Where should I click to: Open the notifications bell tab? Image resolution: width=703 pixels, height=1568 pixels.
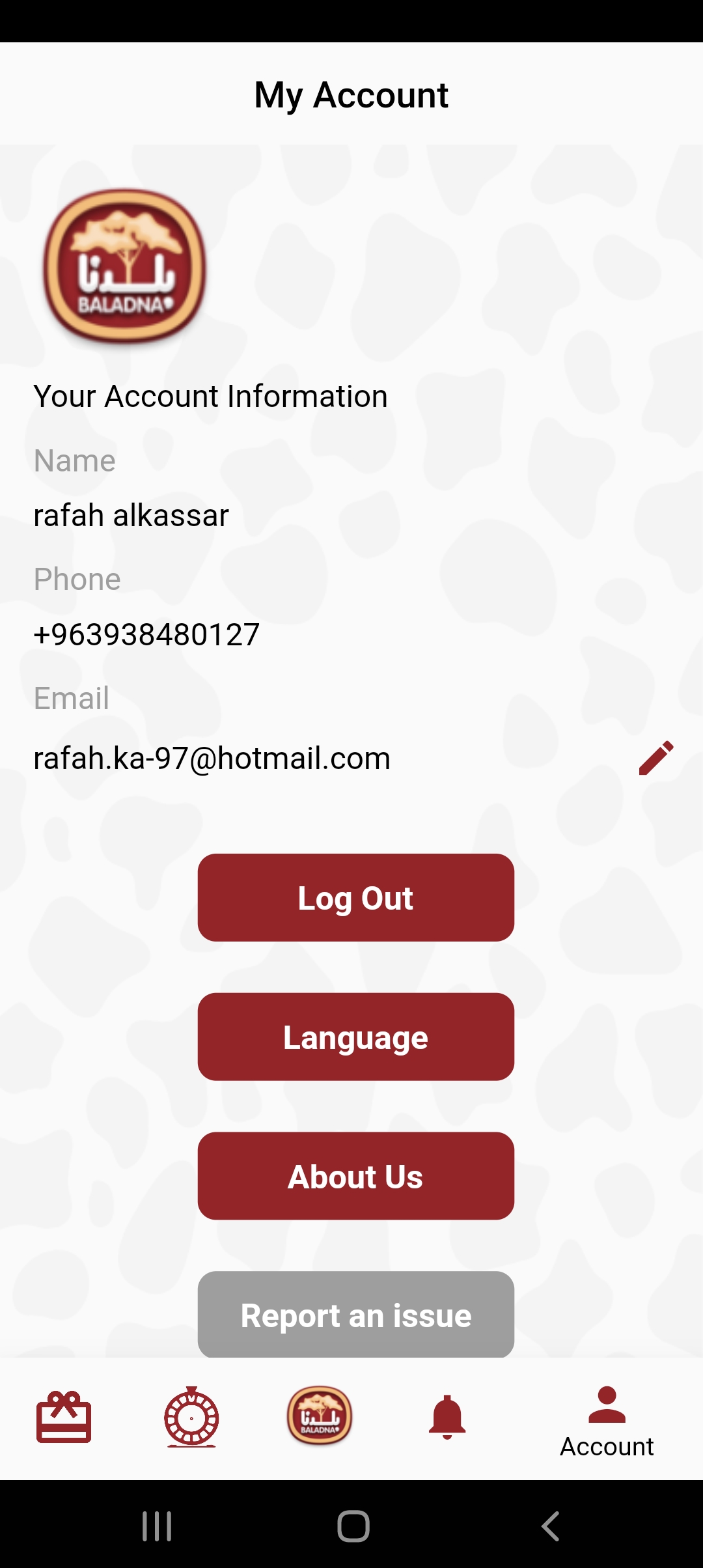447,1417
